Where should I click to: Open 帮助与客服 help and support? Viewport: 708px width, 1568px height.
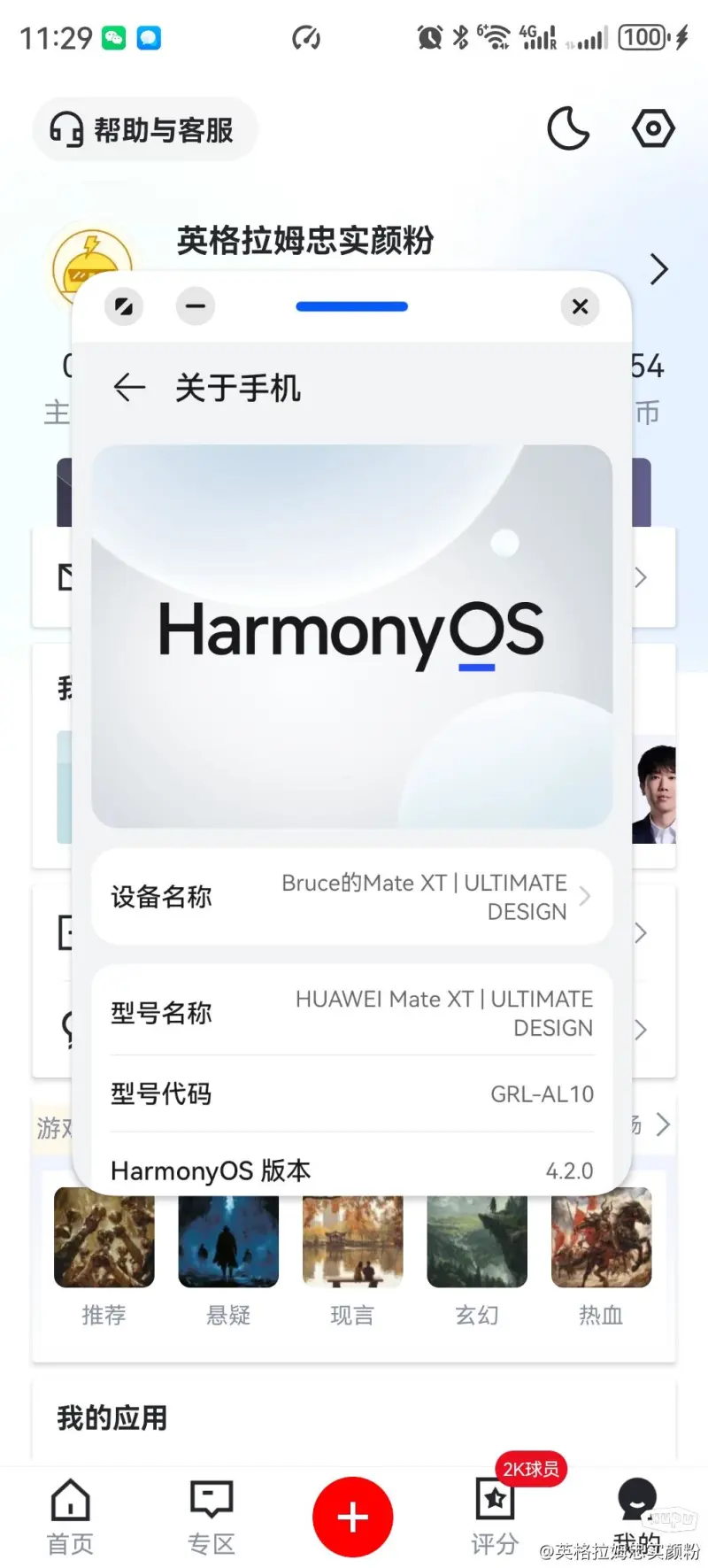(x=144, y=130)
